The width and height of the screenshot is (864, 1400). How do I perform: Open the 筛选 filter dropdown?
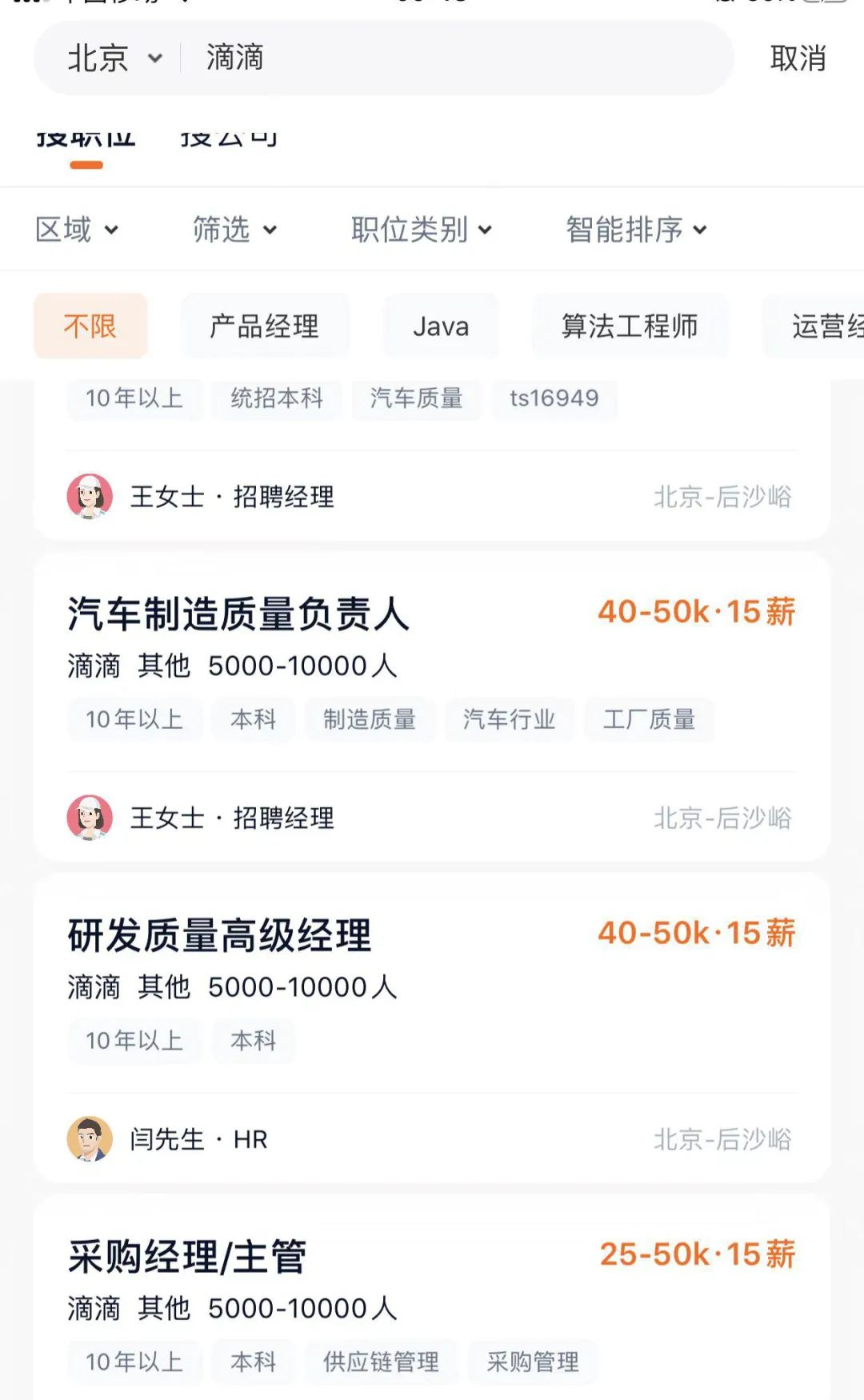(234, 230)
